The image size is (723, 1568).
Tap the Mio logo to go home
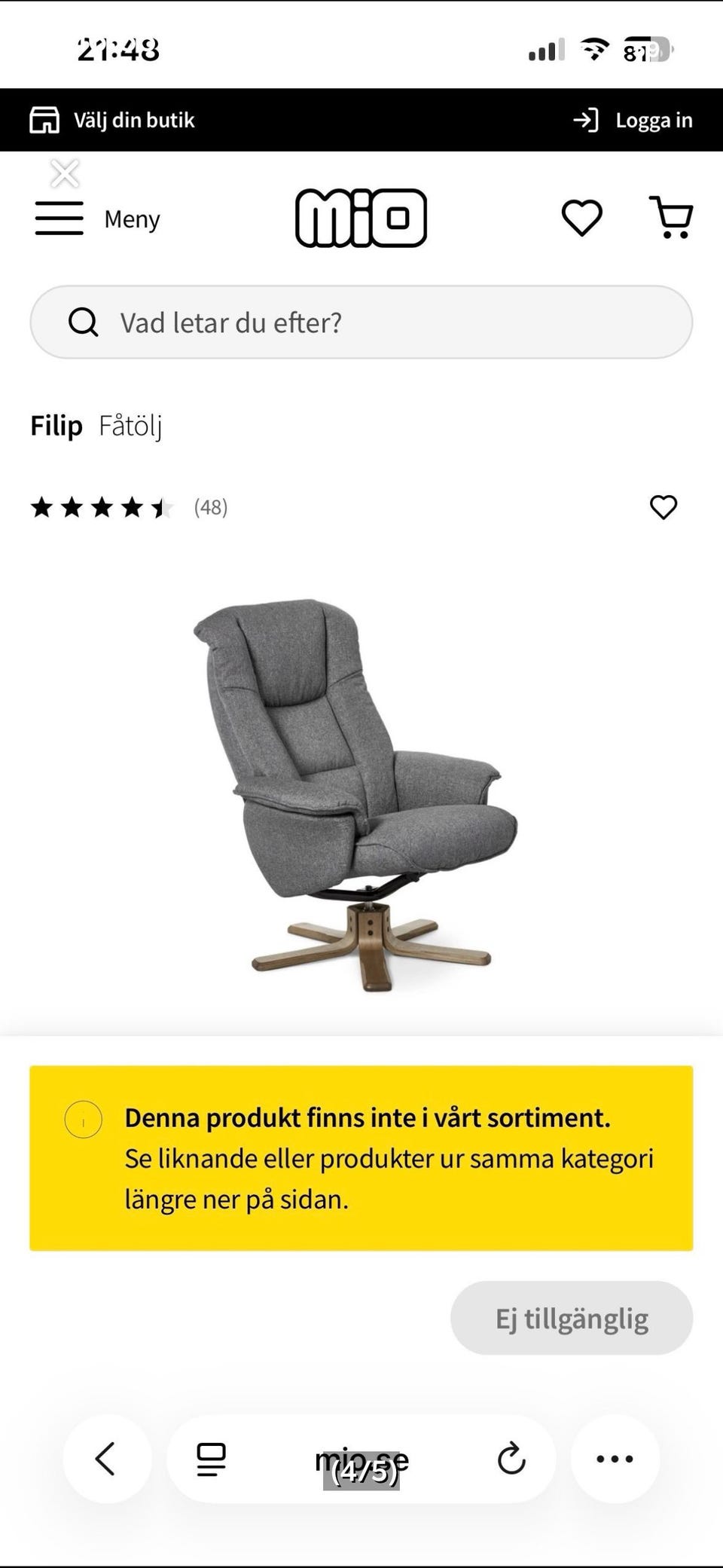coord(361,217)
